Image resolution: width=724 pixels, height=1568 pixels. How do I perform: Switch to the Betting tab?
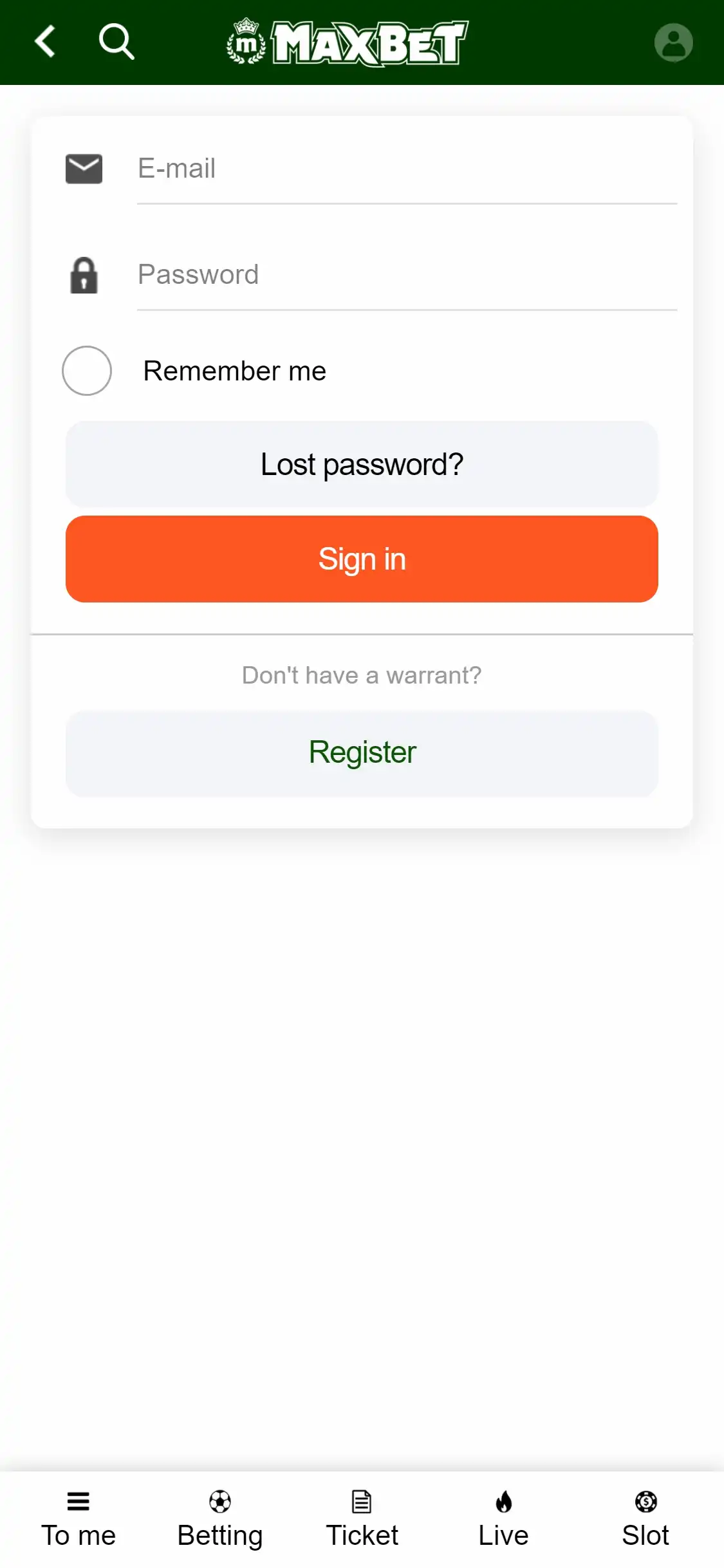click(x=220, y=1519)
